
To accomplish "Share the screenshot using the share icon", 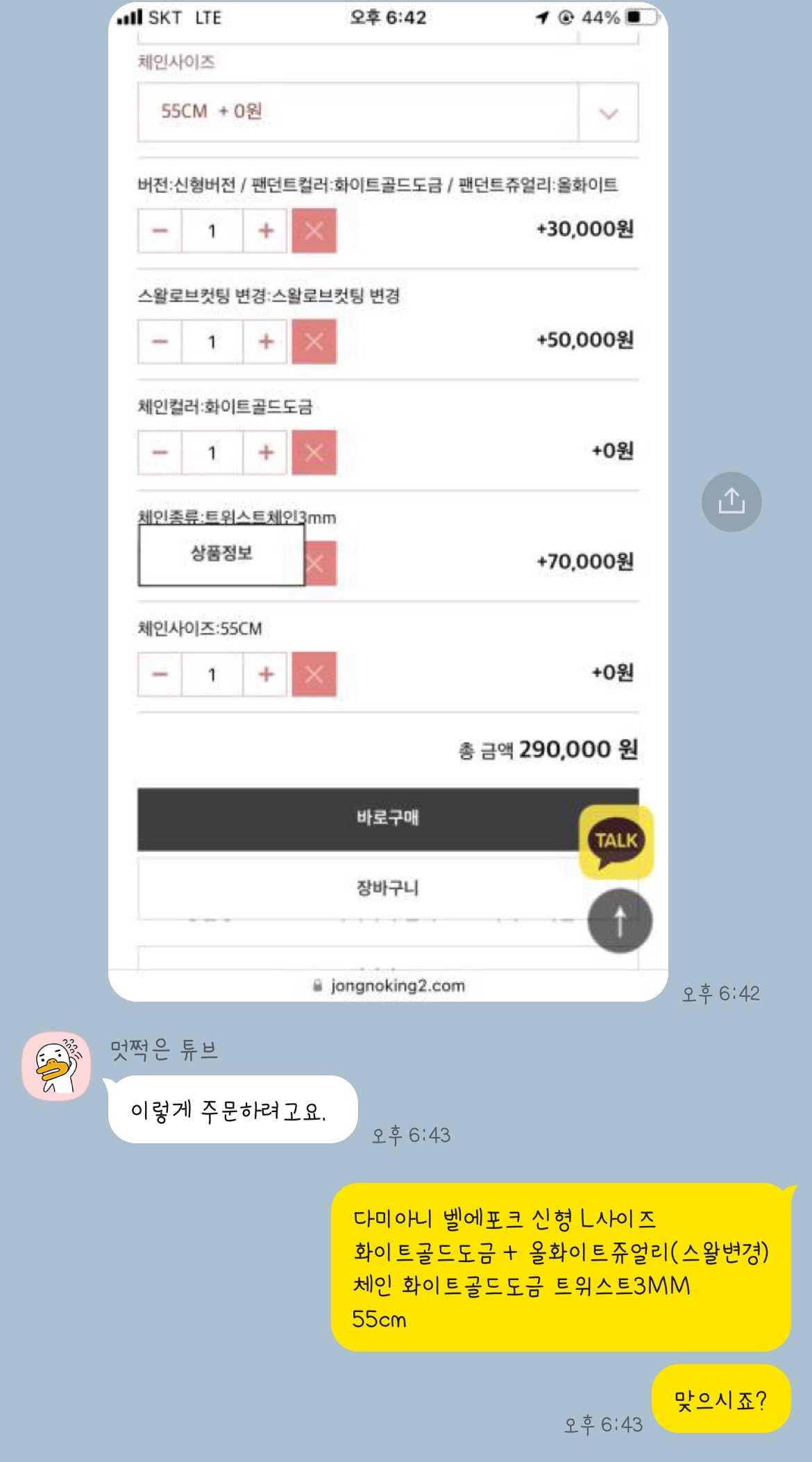I will pos(731,502).
